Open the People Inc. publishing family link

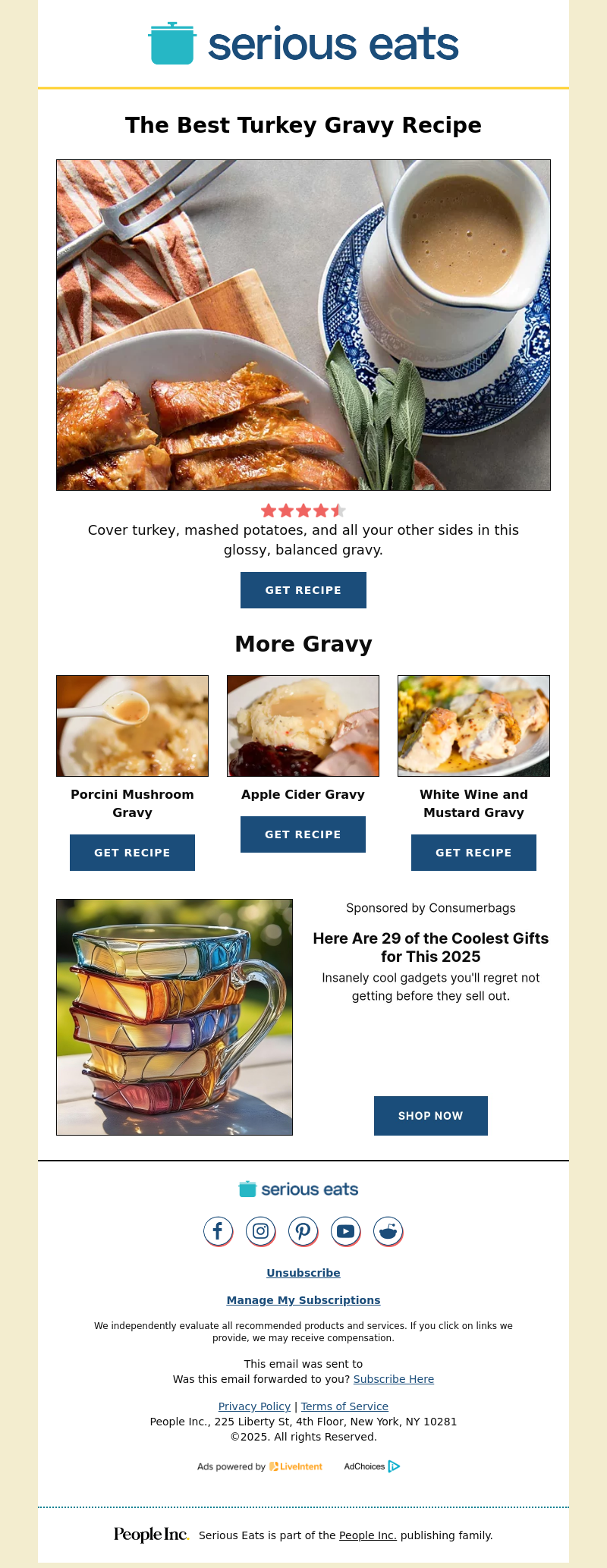pyautogui.click(x=367, y=1535)
